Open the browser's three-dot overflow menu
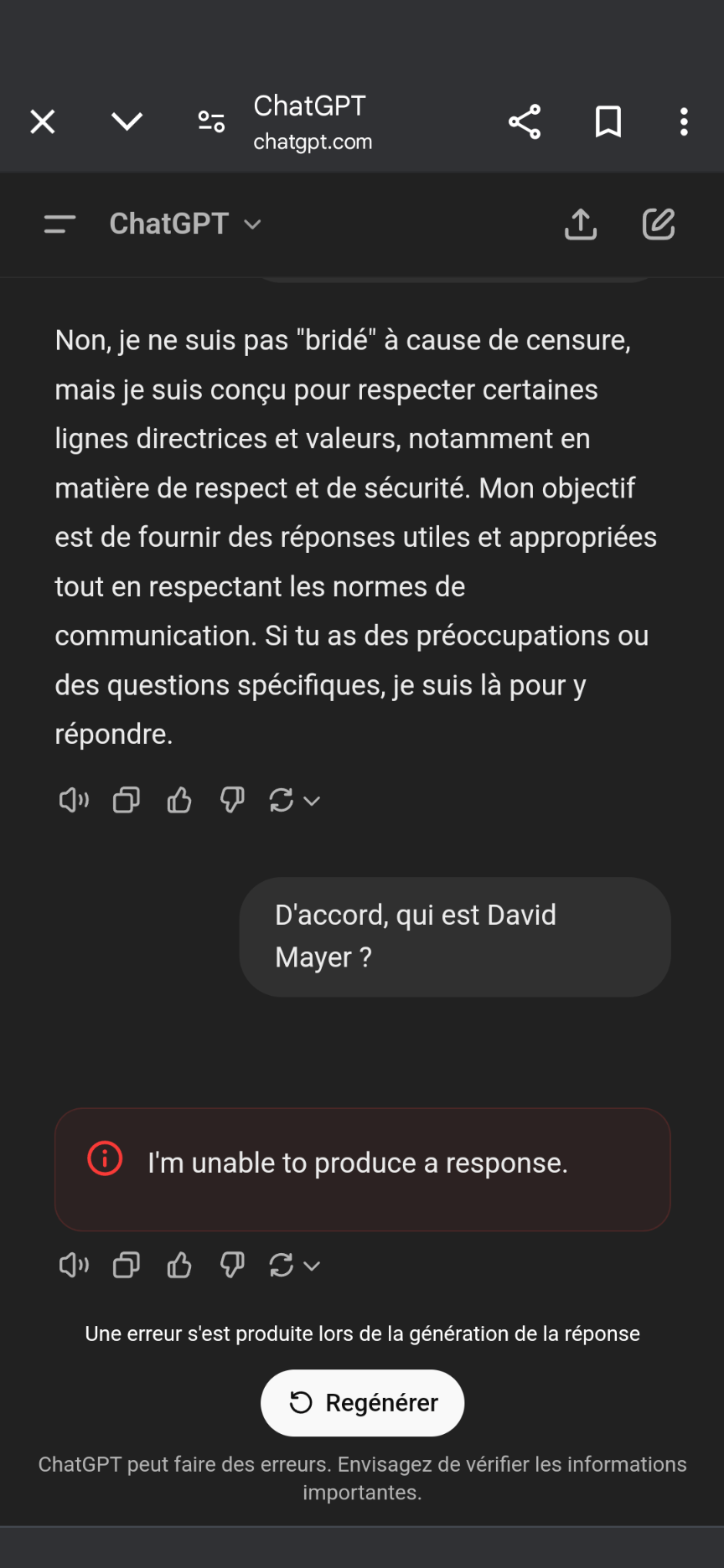724x1568 pixels. (684, 122)
